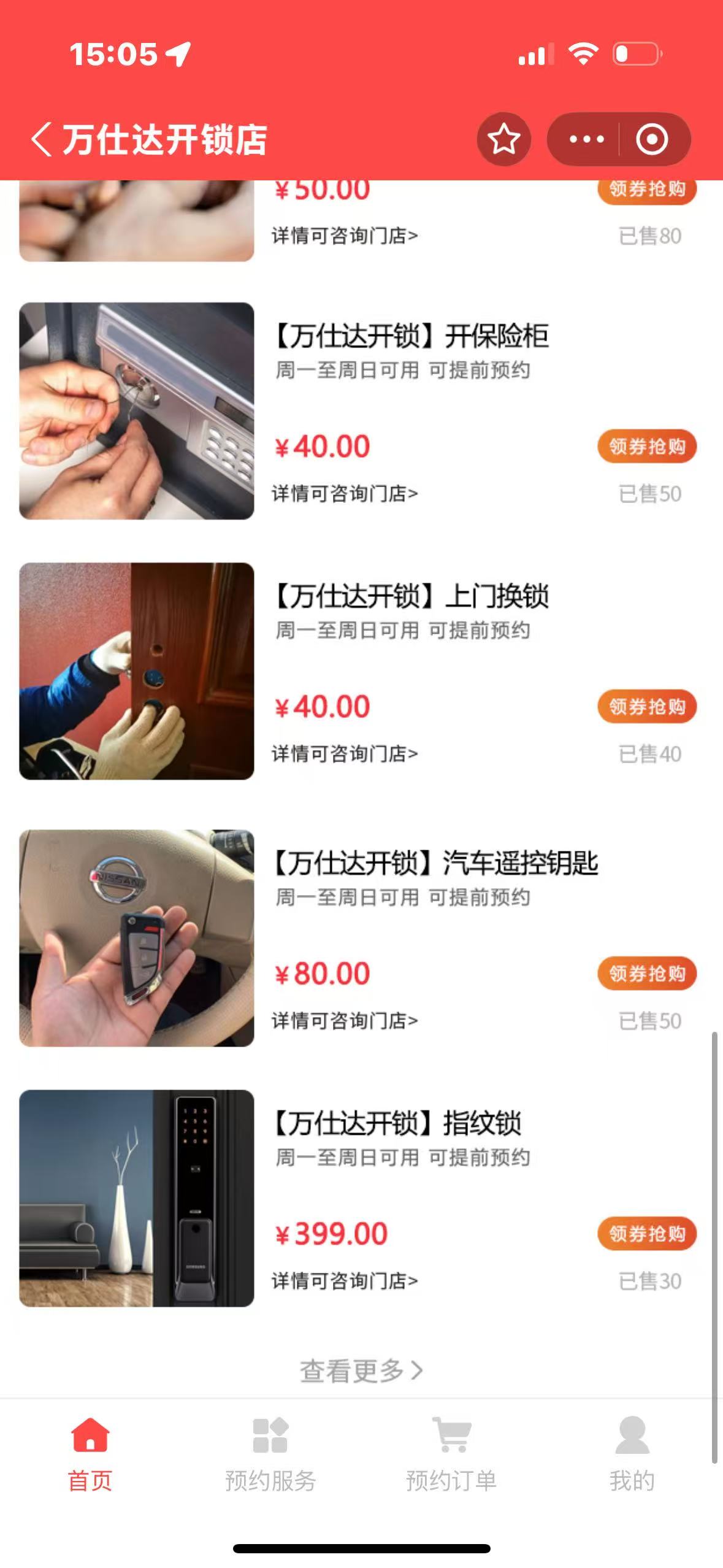The height and width of the screenshot is (1568, 723).
Task: Go back from 万仕达开锁店 page
Action: pos(42,139)
